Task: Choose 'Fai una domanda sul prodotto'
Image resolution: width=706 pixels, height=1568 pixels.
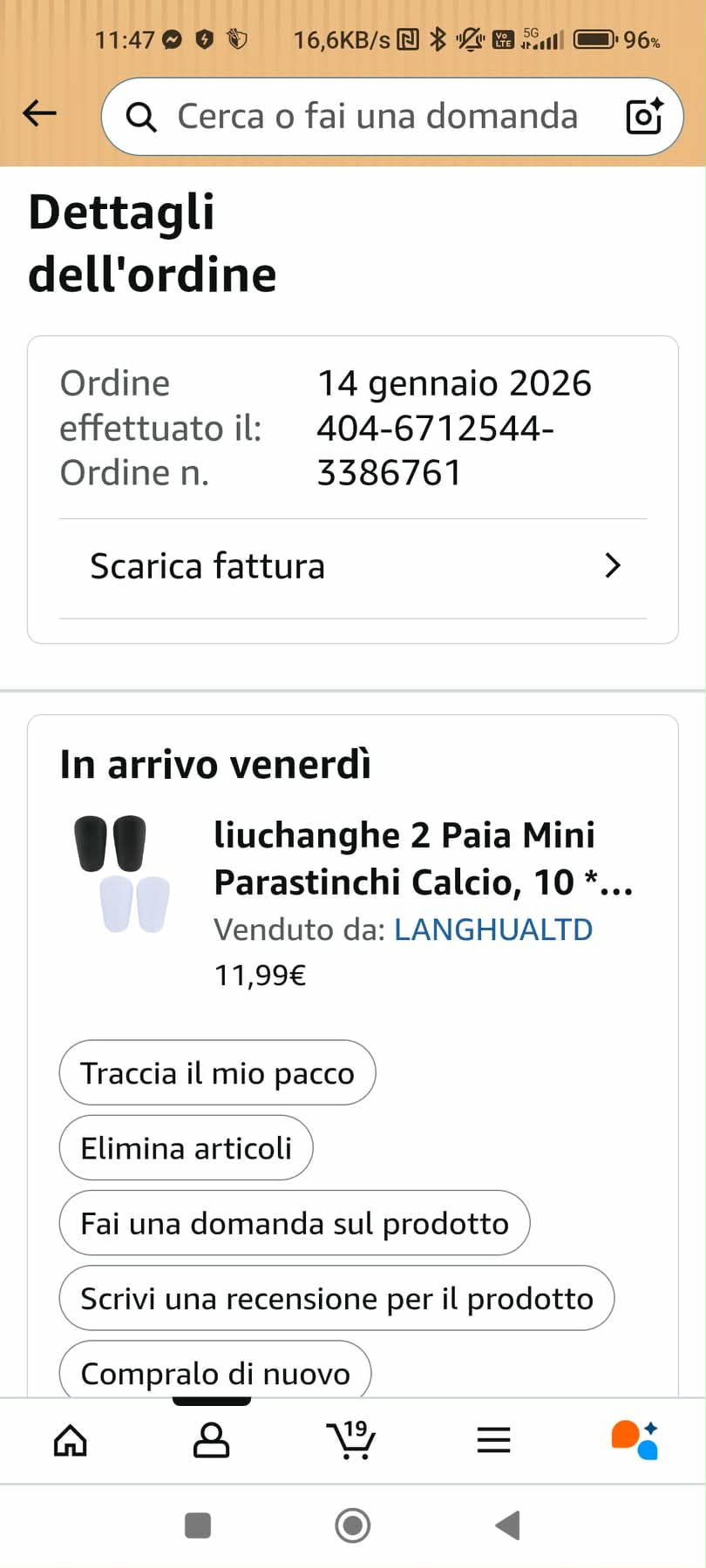Action: tap(294, 1223)
